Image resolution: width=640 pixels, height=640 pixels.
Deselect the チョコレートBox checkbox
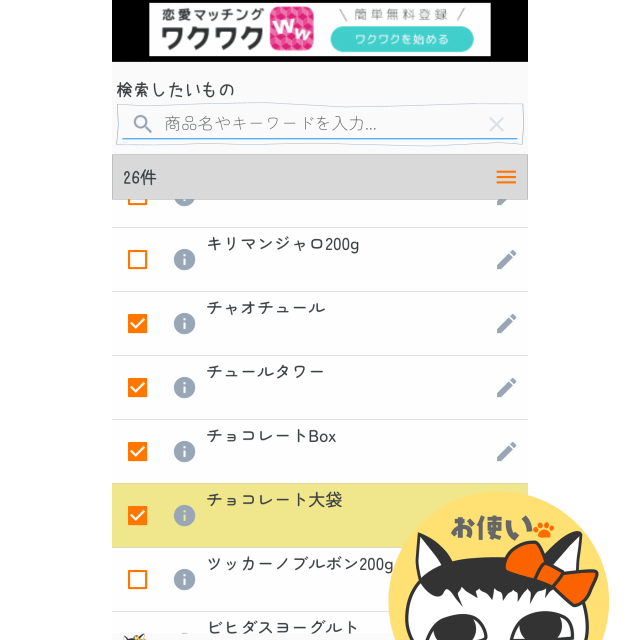point(138,451)
